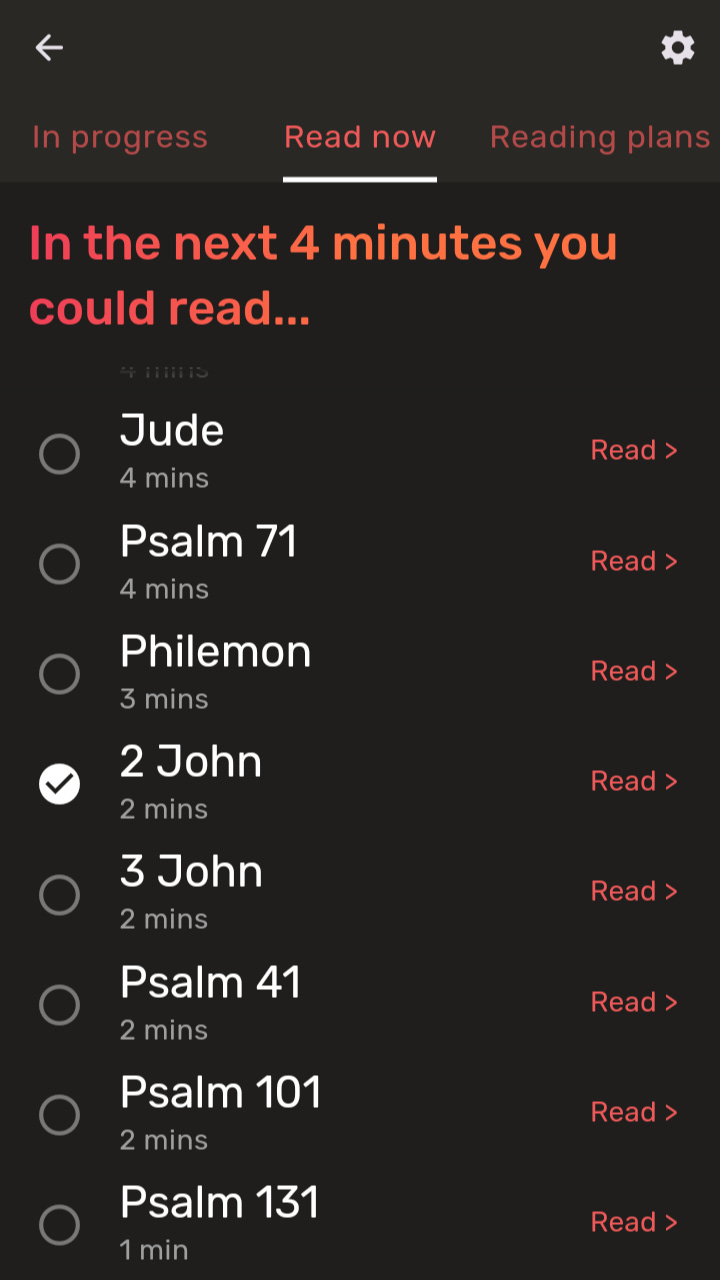Open the settings gear
The height and width of the screenshot is (1280, 720).
tap(678, 47)
